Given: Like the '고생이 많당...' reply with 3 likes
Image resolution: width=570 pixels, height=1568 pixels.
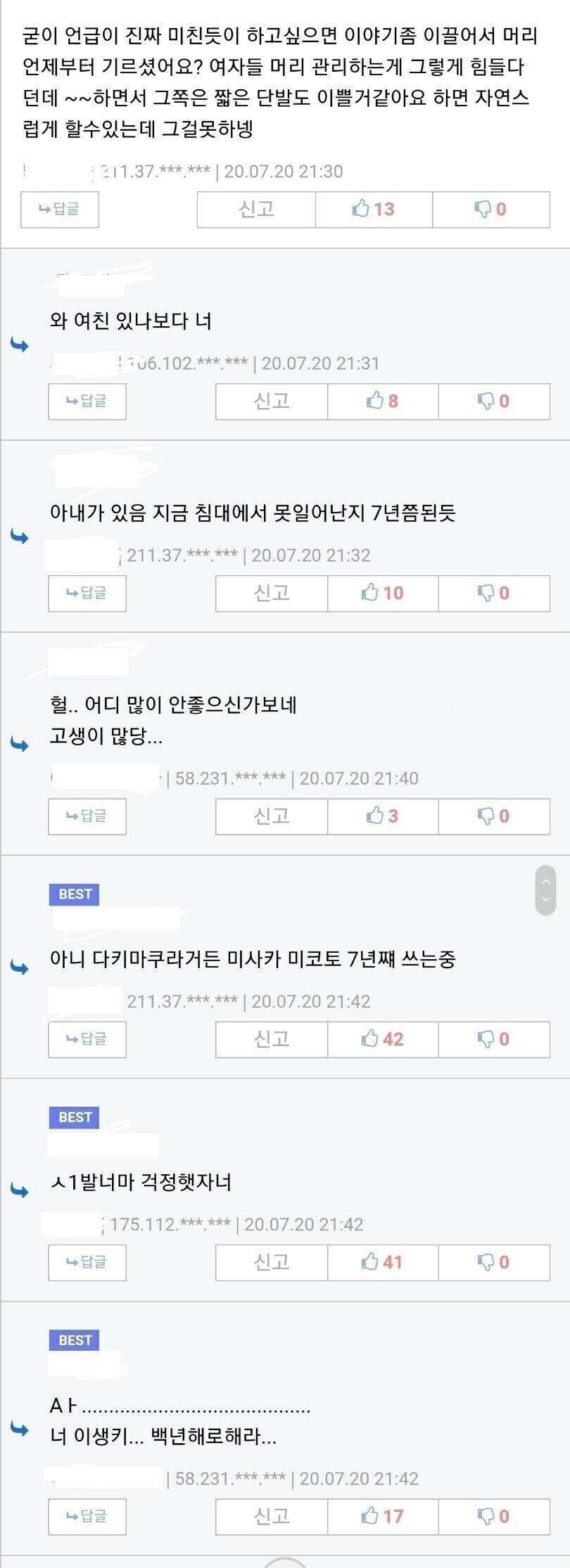Looking at the screenshot, I should pos(383,816).
